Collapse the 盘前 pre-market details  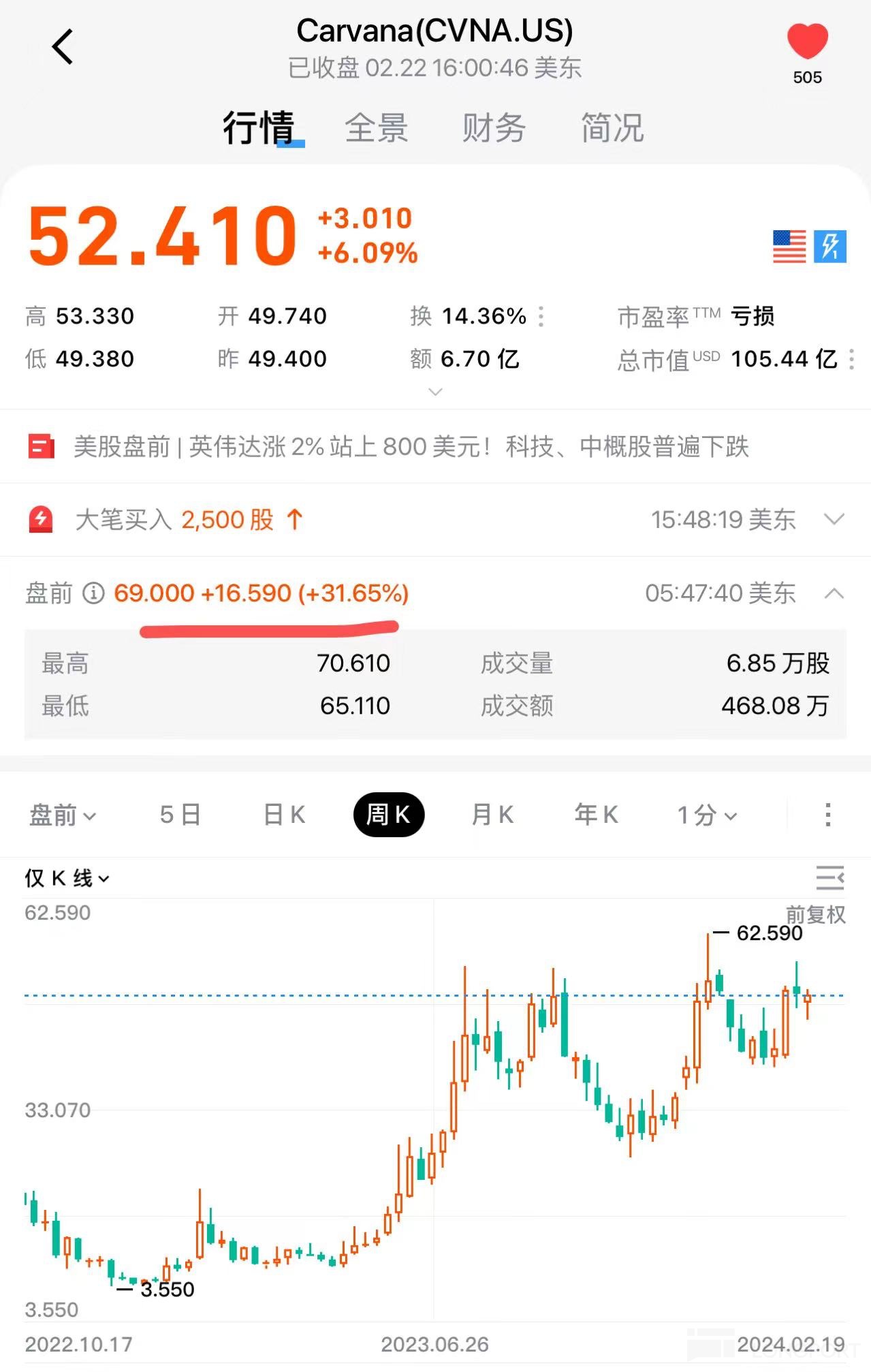point(834,593)
